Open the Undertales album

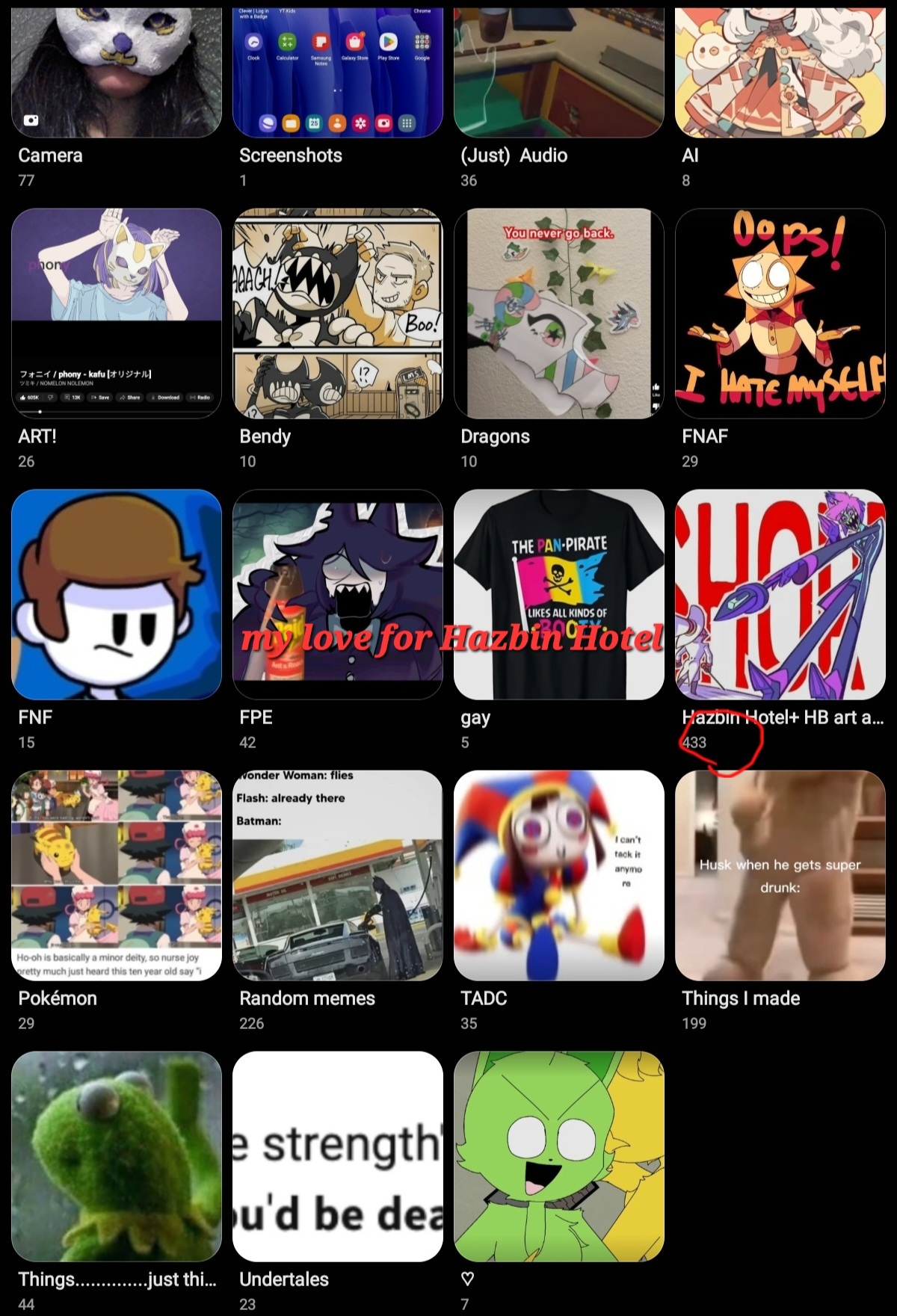point(338,1157)
